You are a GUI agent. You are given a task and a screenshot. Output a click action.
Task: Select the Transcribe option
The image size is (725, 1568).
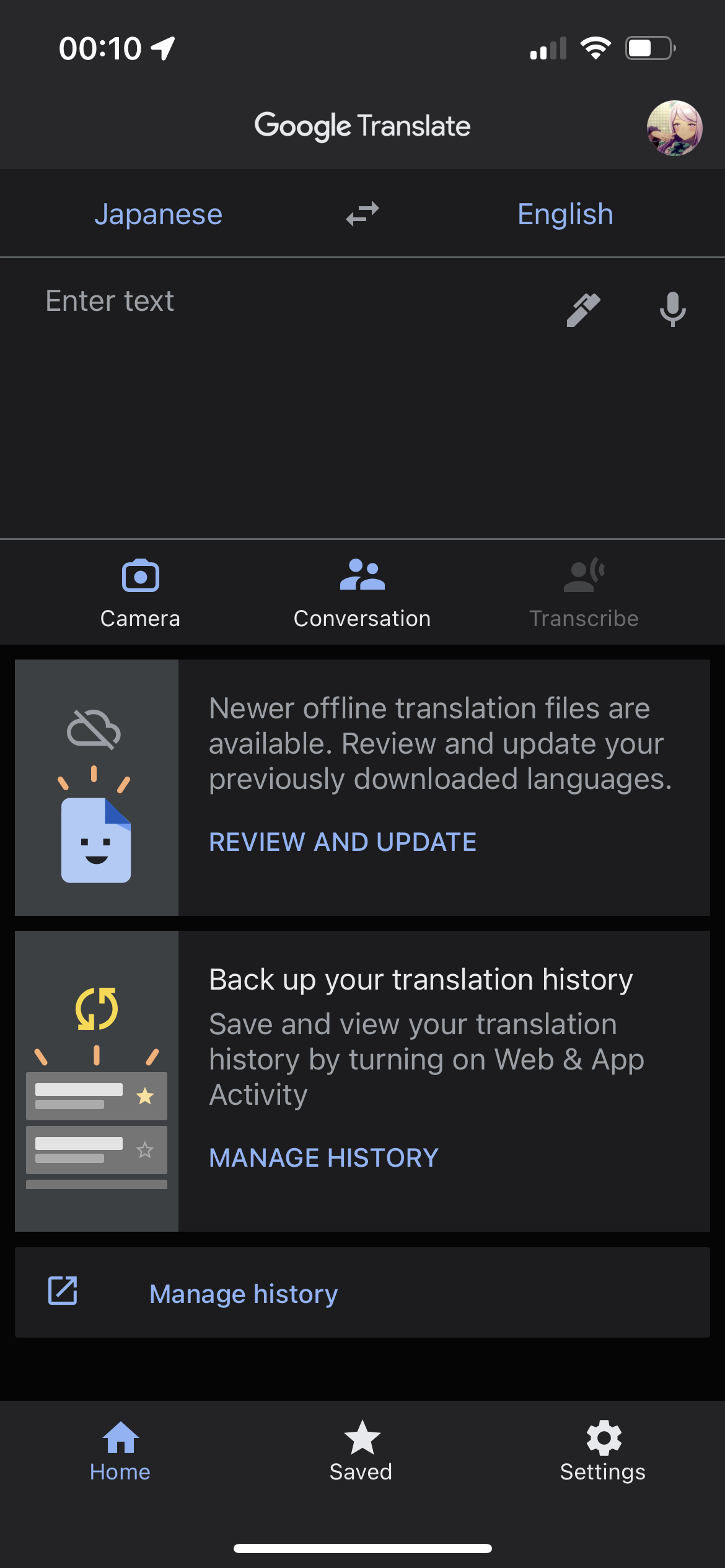coord(584,592)
